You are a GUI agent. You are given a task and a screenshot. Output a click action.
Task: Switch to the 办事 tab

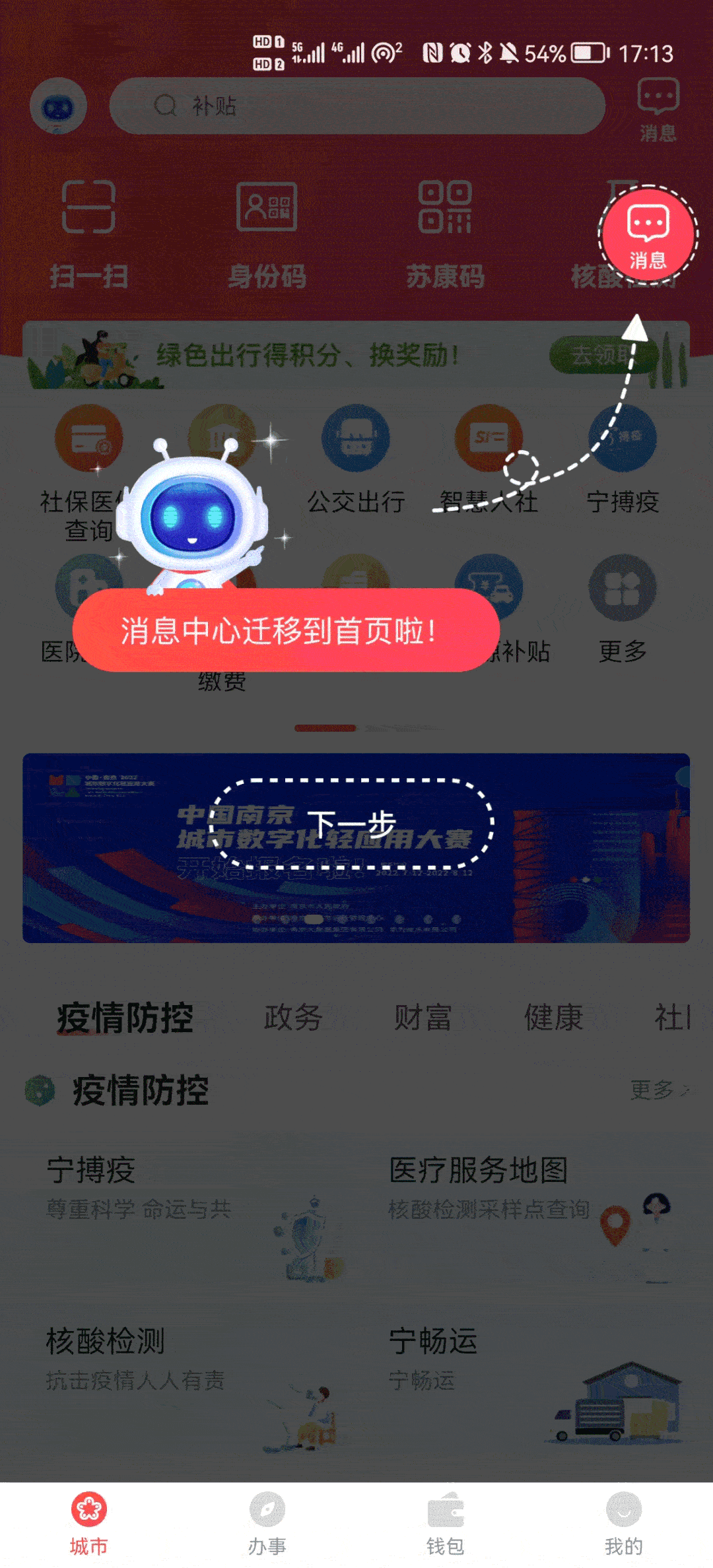click(267, 1520)
